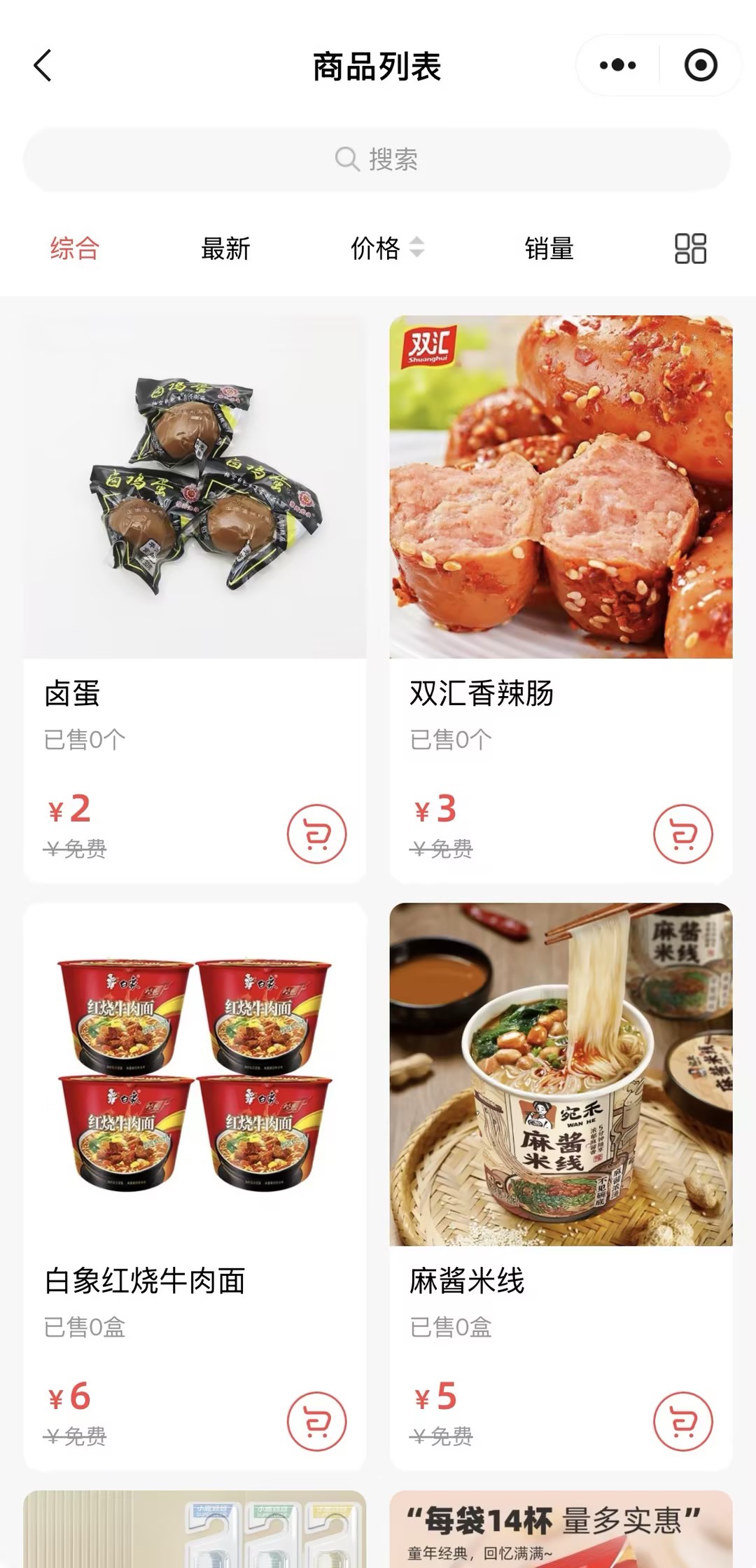This screenshot has height=1568, width=756.
Task: Add 白象红烧牛肉面 to the cart
Action: click(x=316, y=1421)
